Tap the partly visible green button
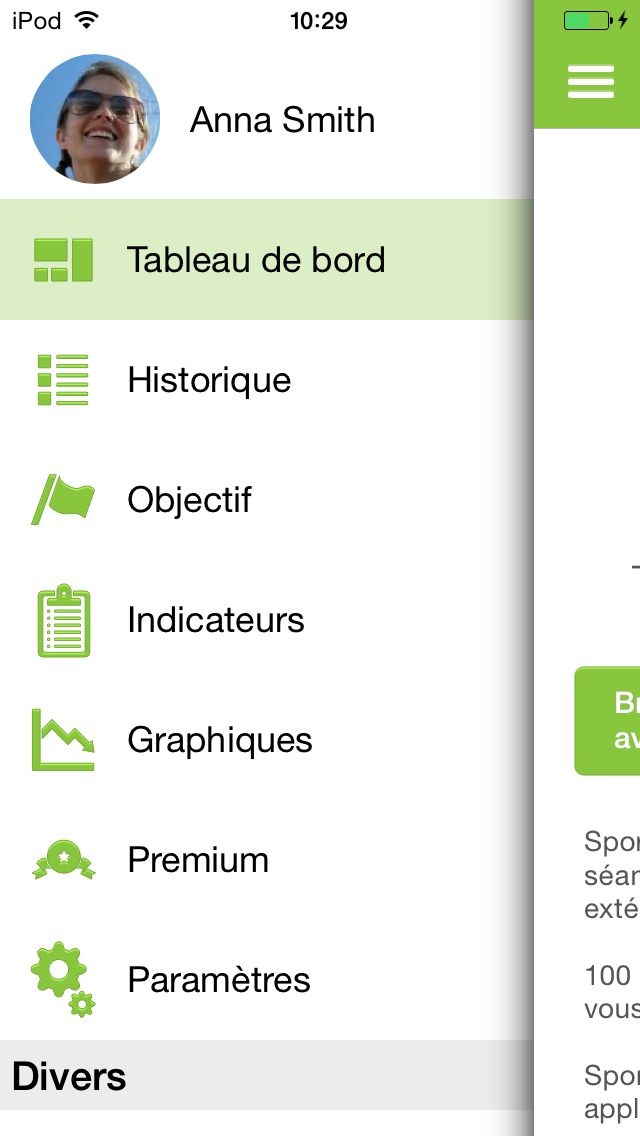The width and height of the screenshot is (640, 1136). (607, 721)
